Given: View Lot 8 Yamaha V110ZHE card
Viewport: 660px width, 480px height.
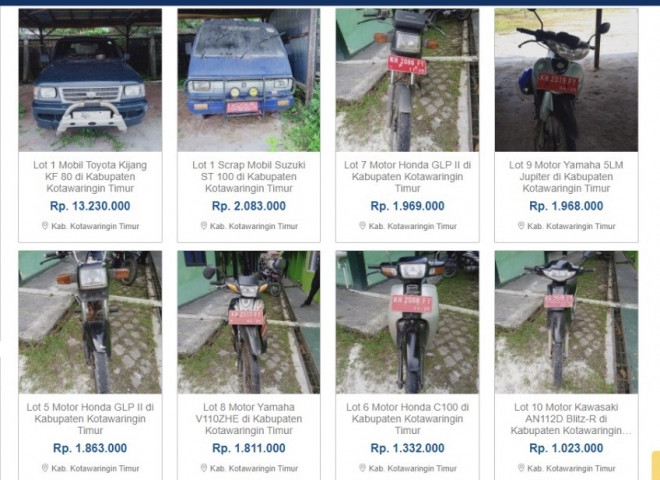Looking at the screenshot, I should [x=248, y=418].
